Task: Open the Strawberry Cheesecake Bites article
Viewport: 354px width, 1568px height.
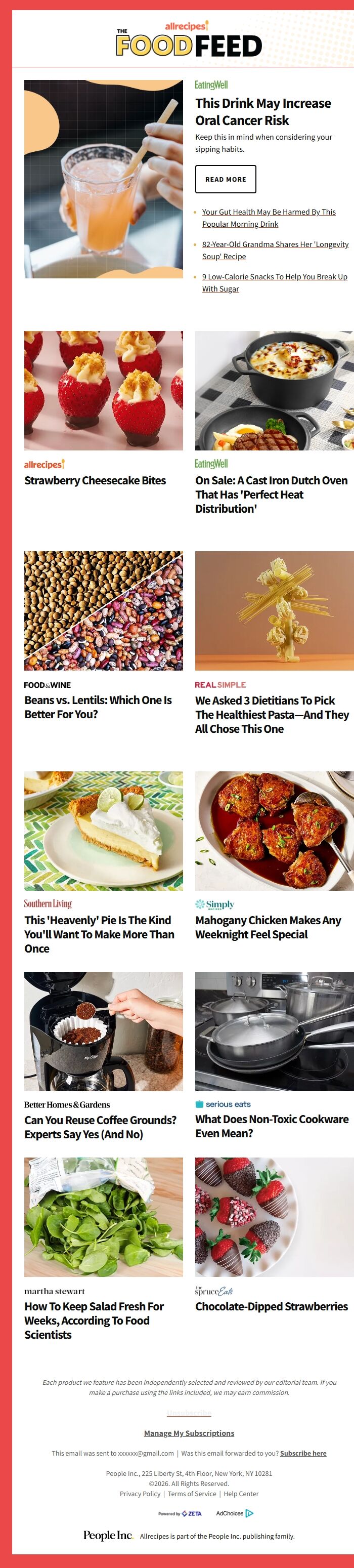Action: point(95,480)
